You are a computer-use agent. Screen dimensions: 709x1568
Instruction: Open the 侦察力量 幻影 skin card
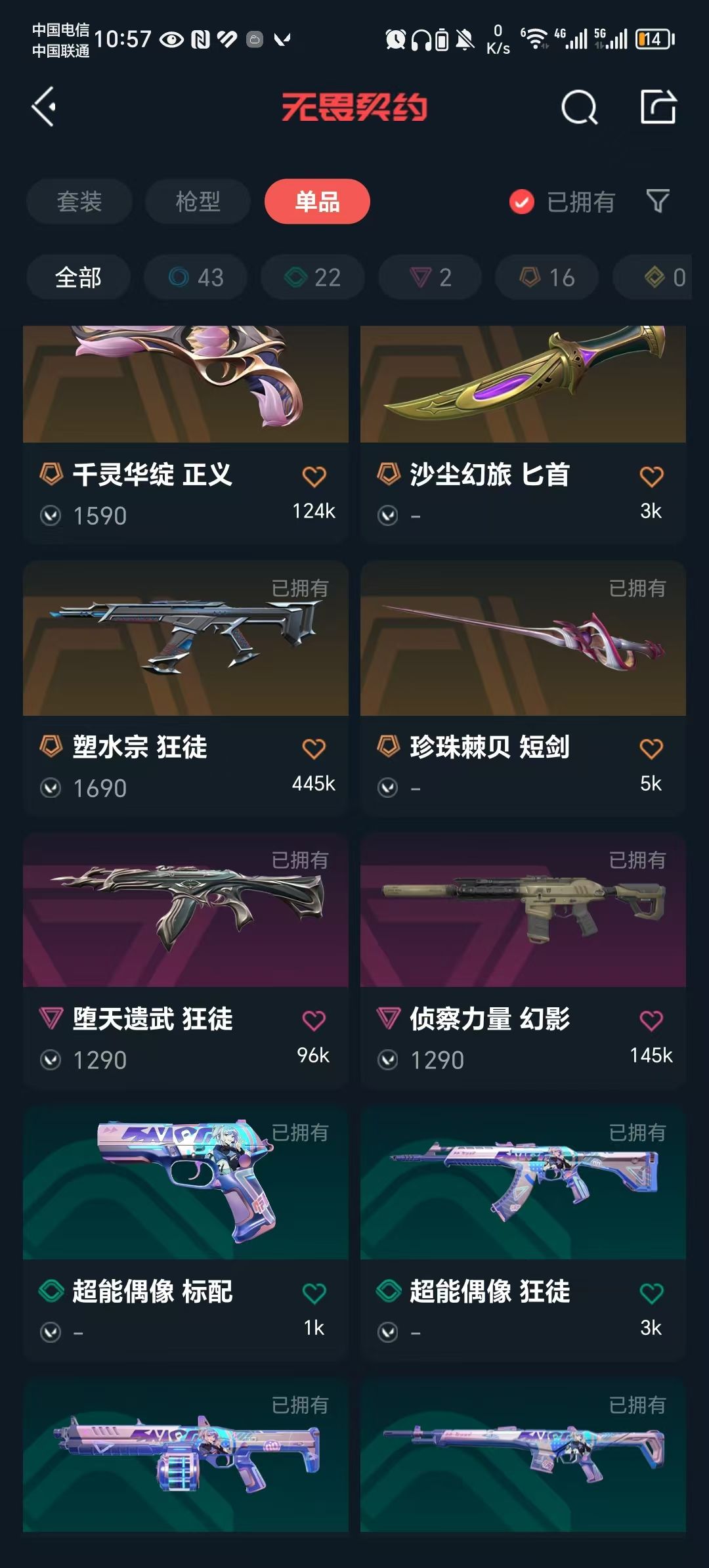pos(523,960)
